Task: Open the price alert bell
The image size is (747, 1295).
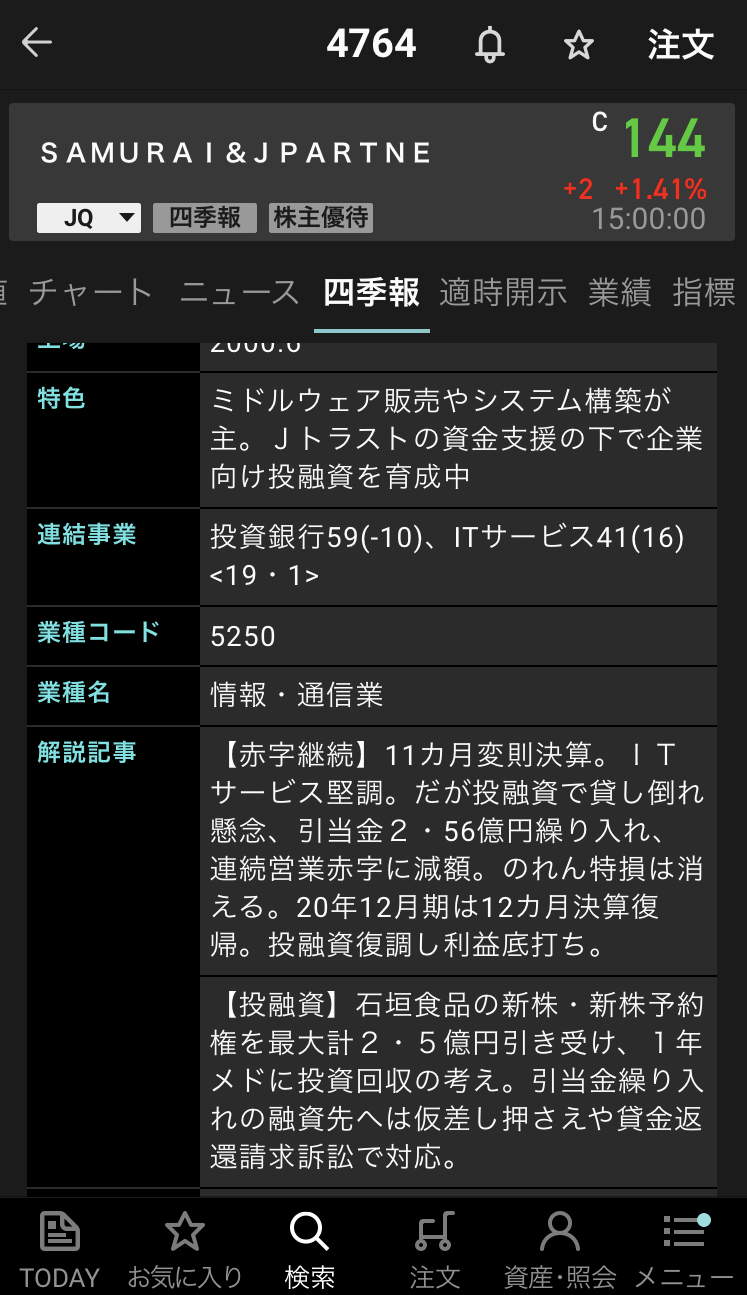Action: [490, 45]
